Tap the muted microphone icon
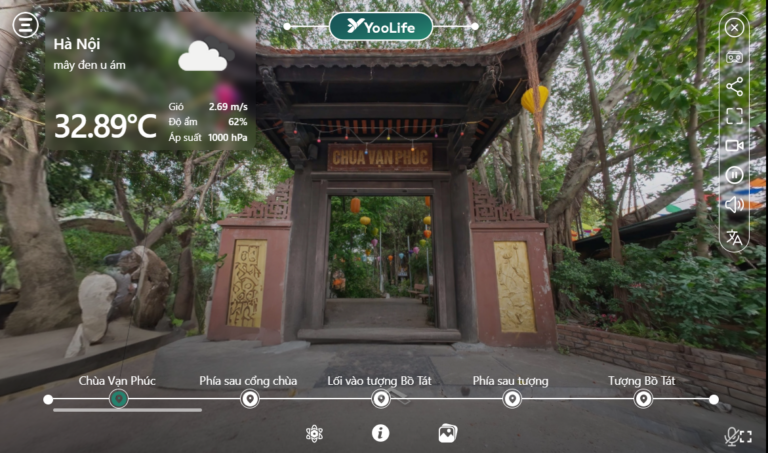The height and width of the screenshot is (453, 768). point(731,435)
